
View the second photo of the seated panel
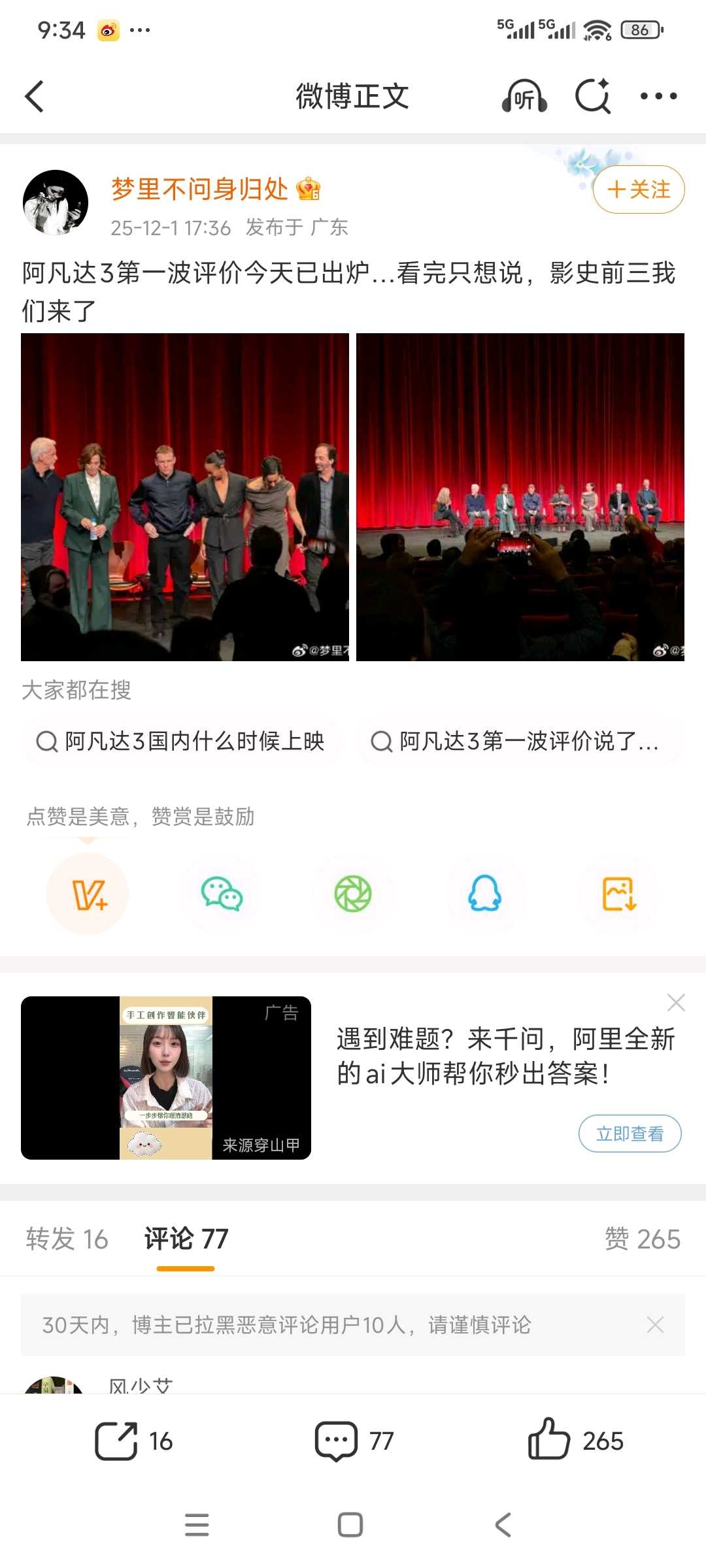520,497
